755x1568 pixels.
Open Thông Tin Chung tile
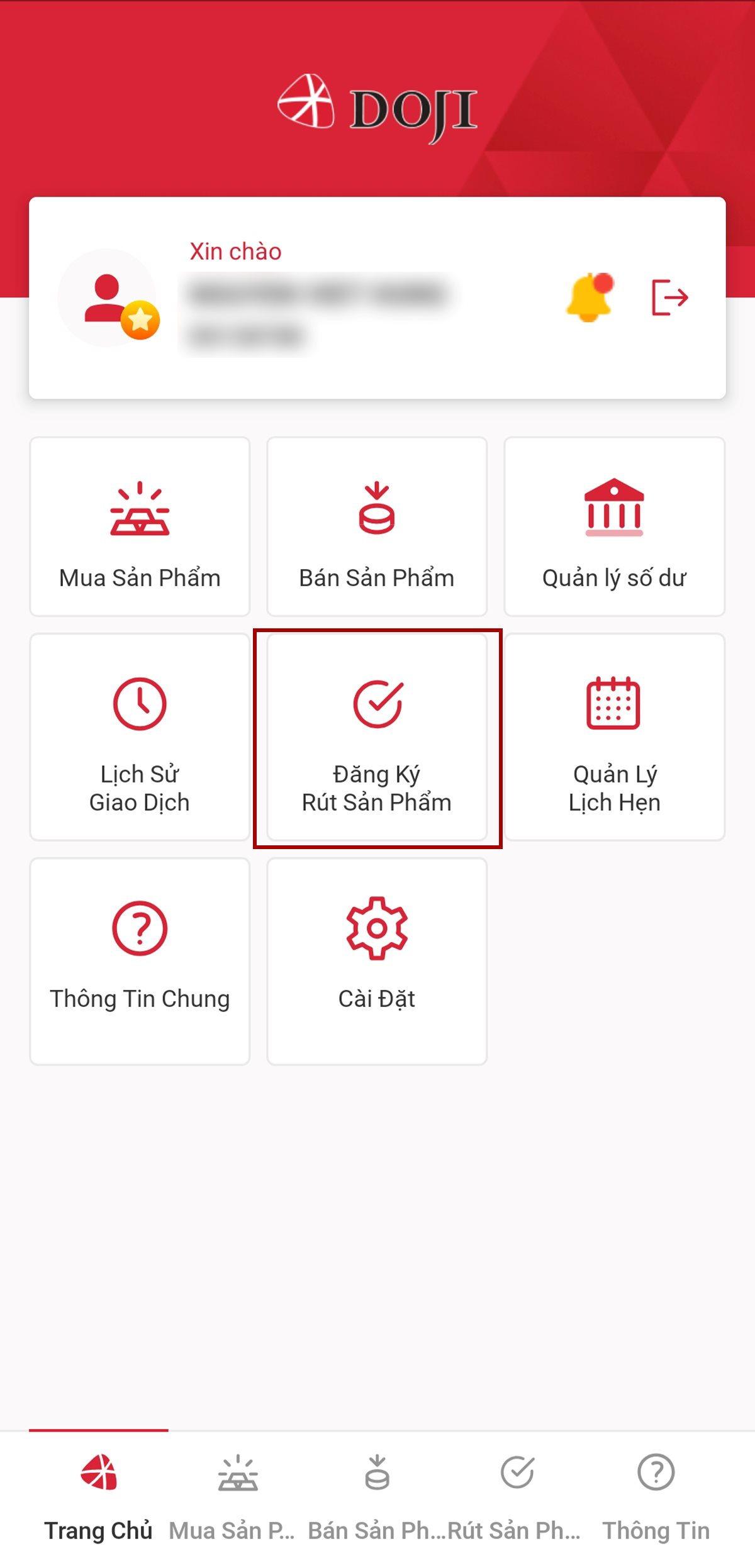[x=140, y=961]
